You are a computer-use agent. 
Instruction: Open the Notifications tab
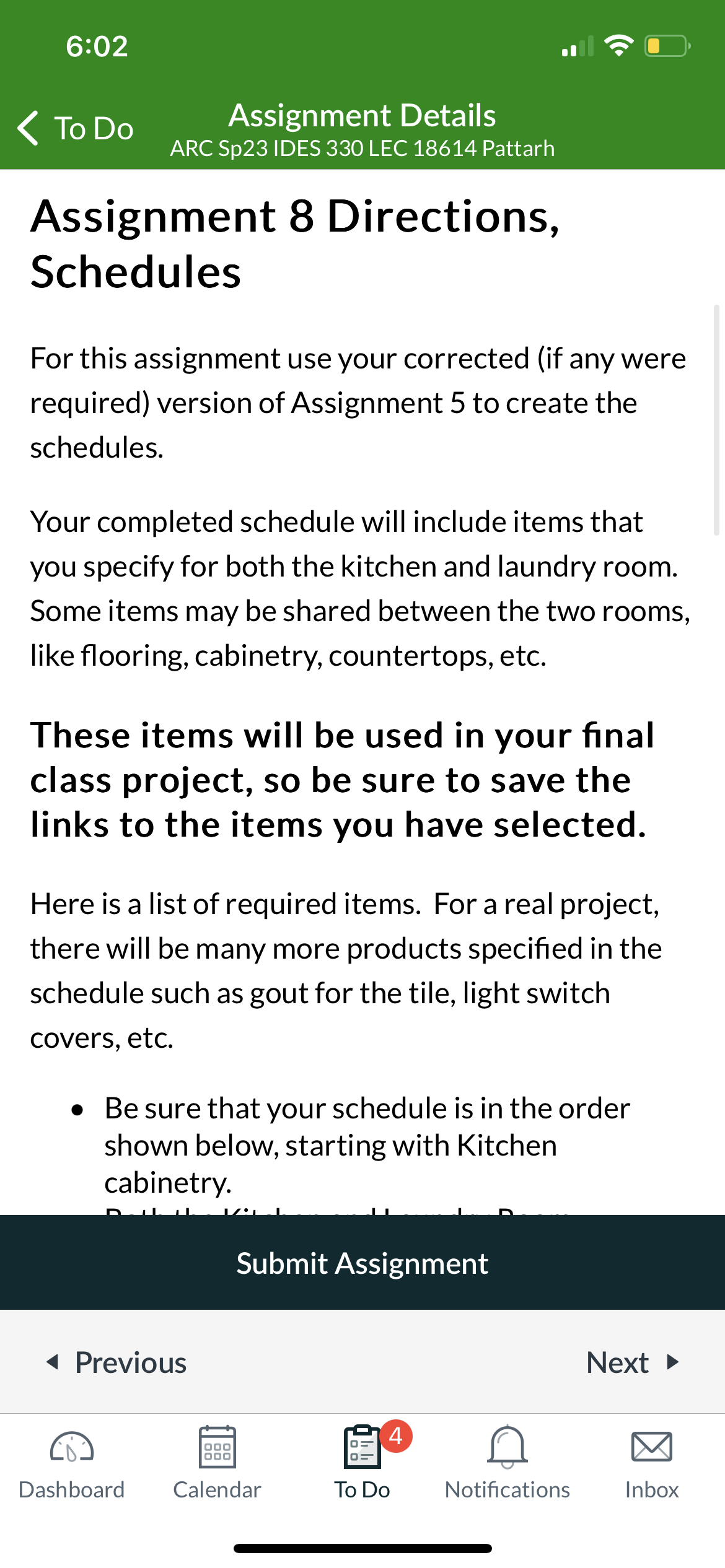tap(507, 1462)
